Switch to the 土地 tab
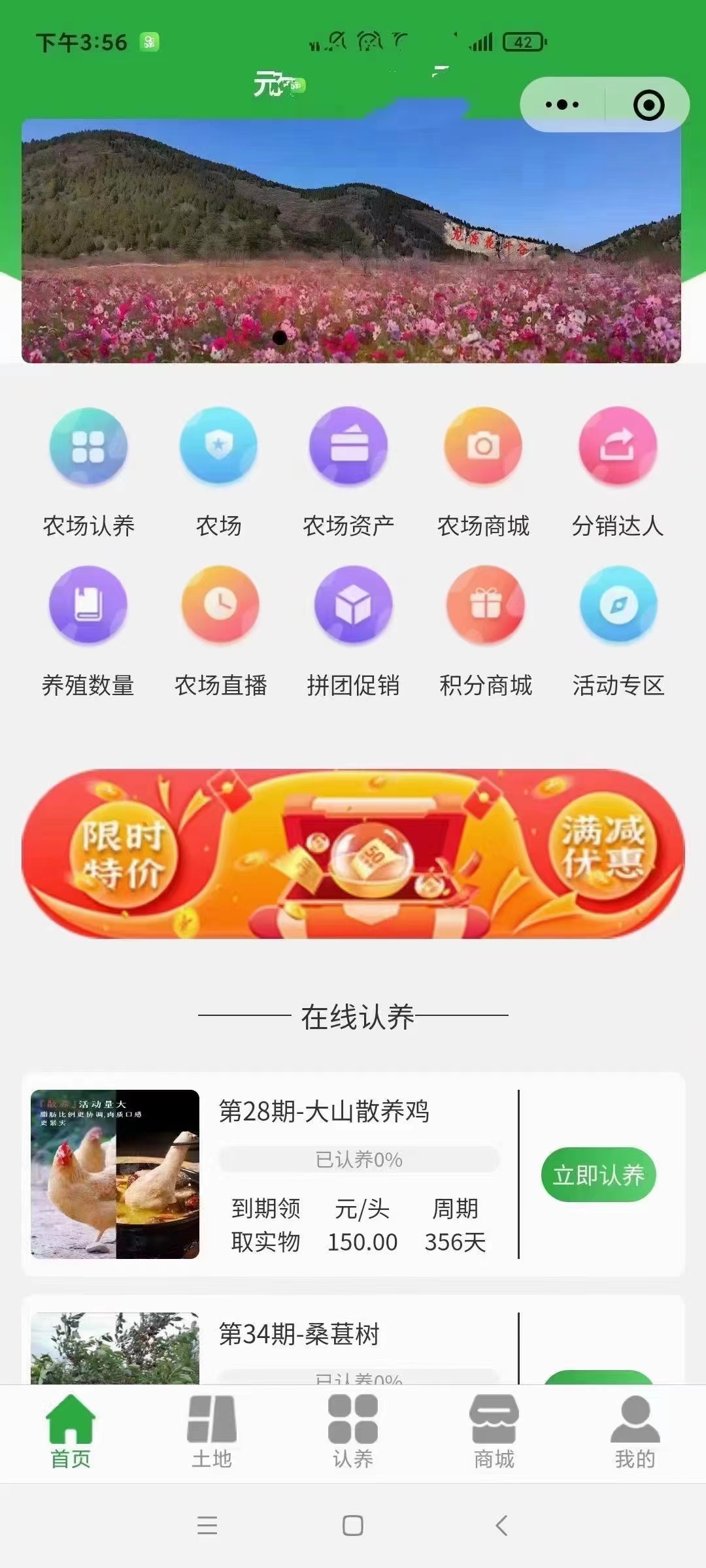The height and width of the screenshot is (1568, 706). [x=212, y=1431]
